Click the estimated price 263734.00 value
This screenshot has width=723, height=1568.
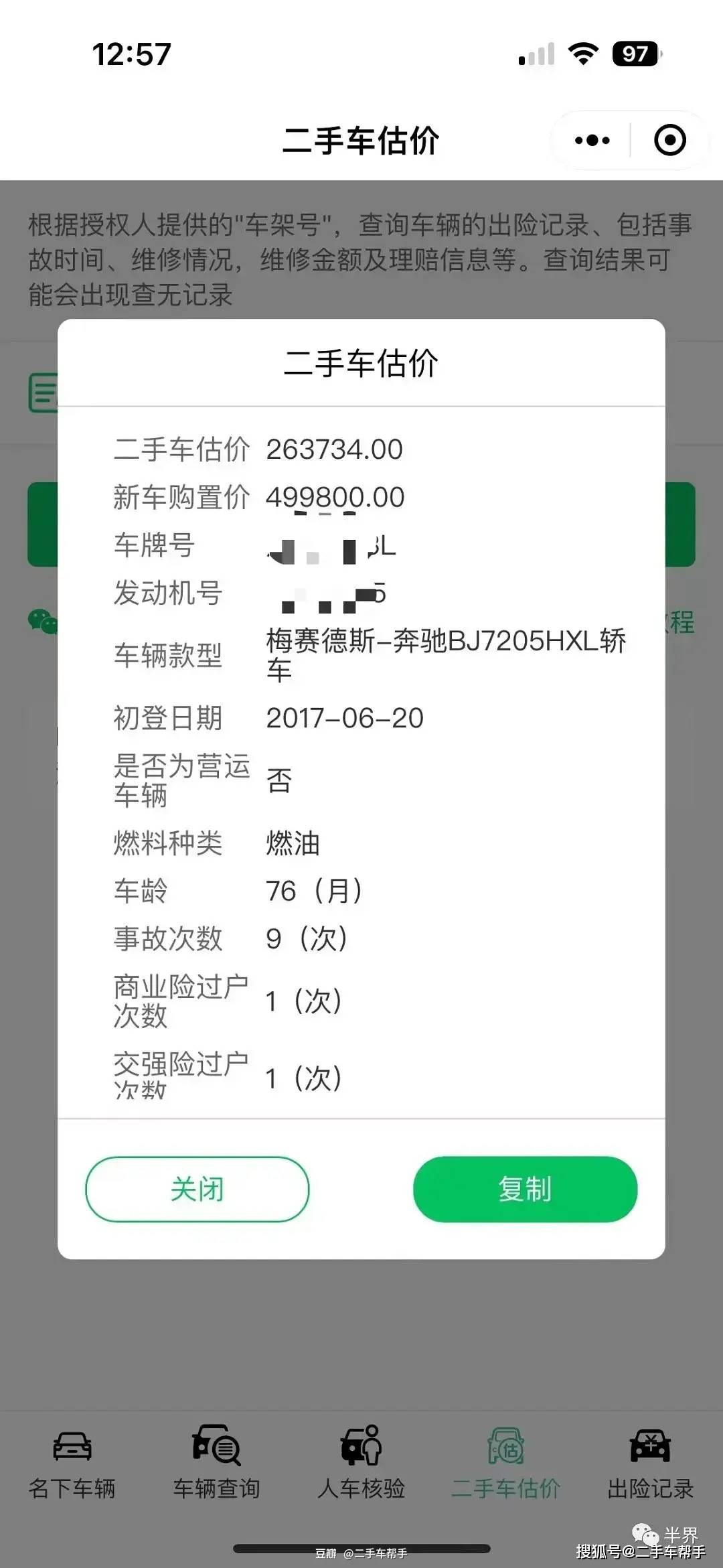pos(333,449)
